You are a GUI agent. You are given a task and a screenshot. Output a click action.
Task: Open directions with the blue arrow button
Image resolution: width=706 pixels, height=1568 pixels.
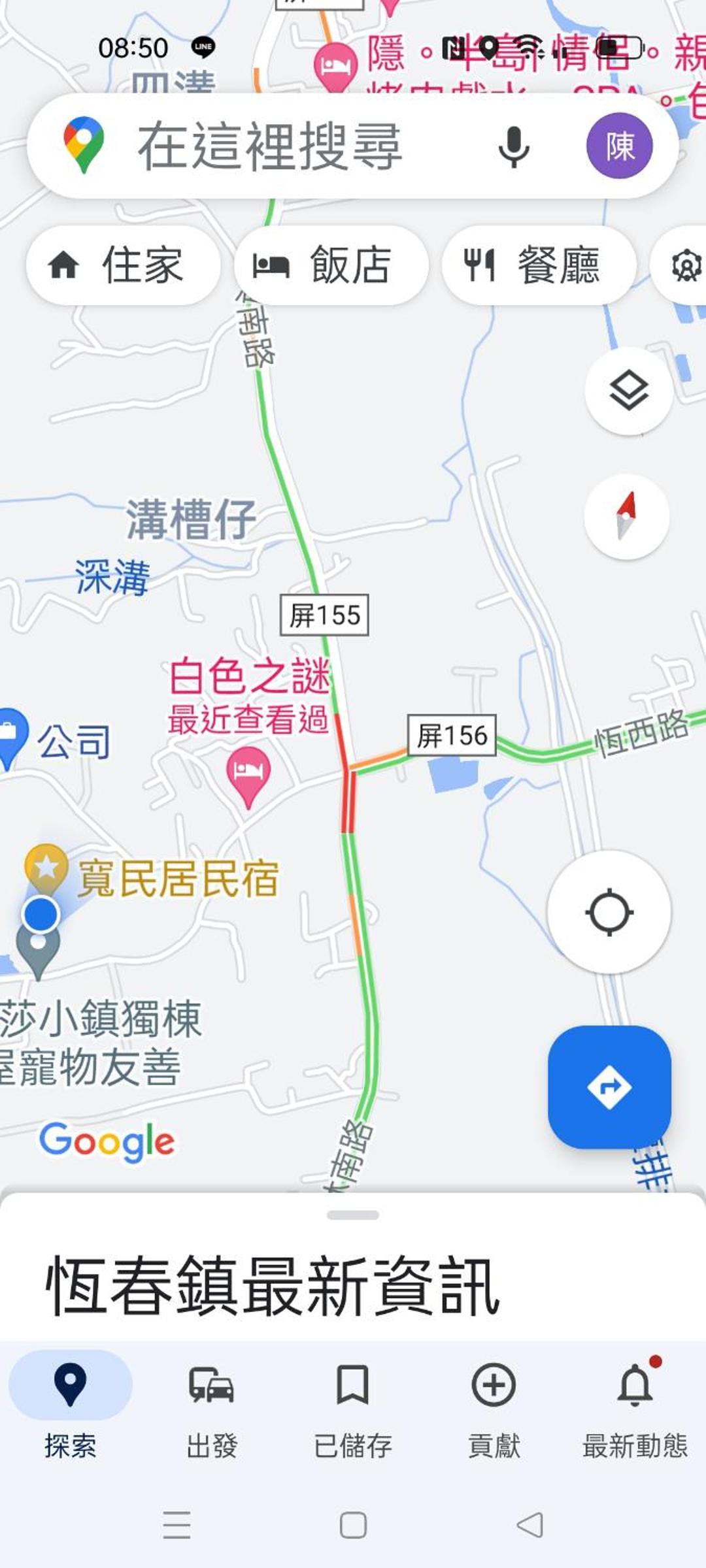[x=609, y=1087]
